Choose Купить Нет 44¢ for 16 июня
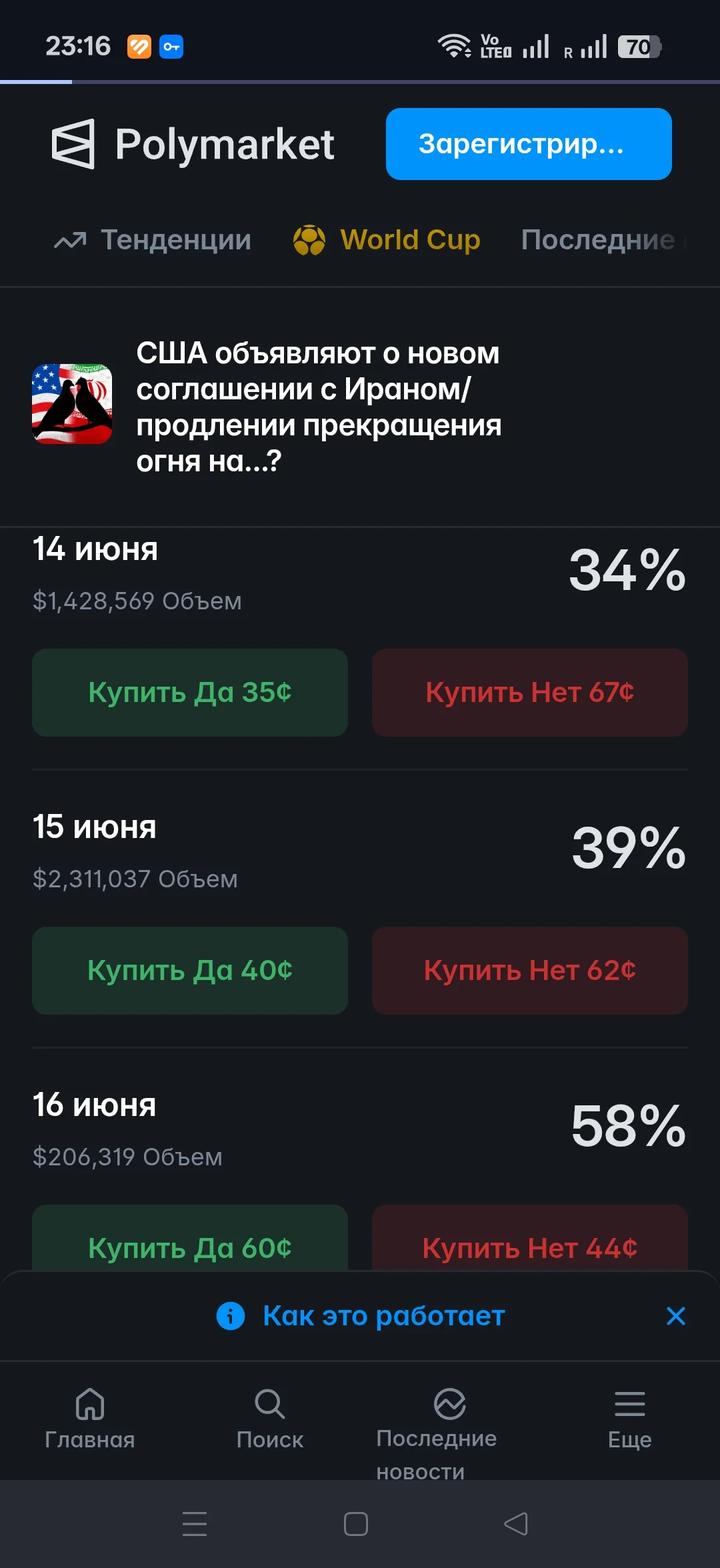Viewport: 720px width, 1568px height. tap(530, 1239)
